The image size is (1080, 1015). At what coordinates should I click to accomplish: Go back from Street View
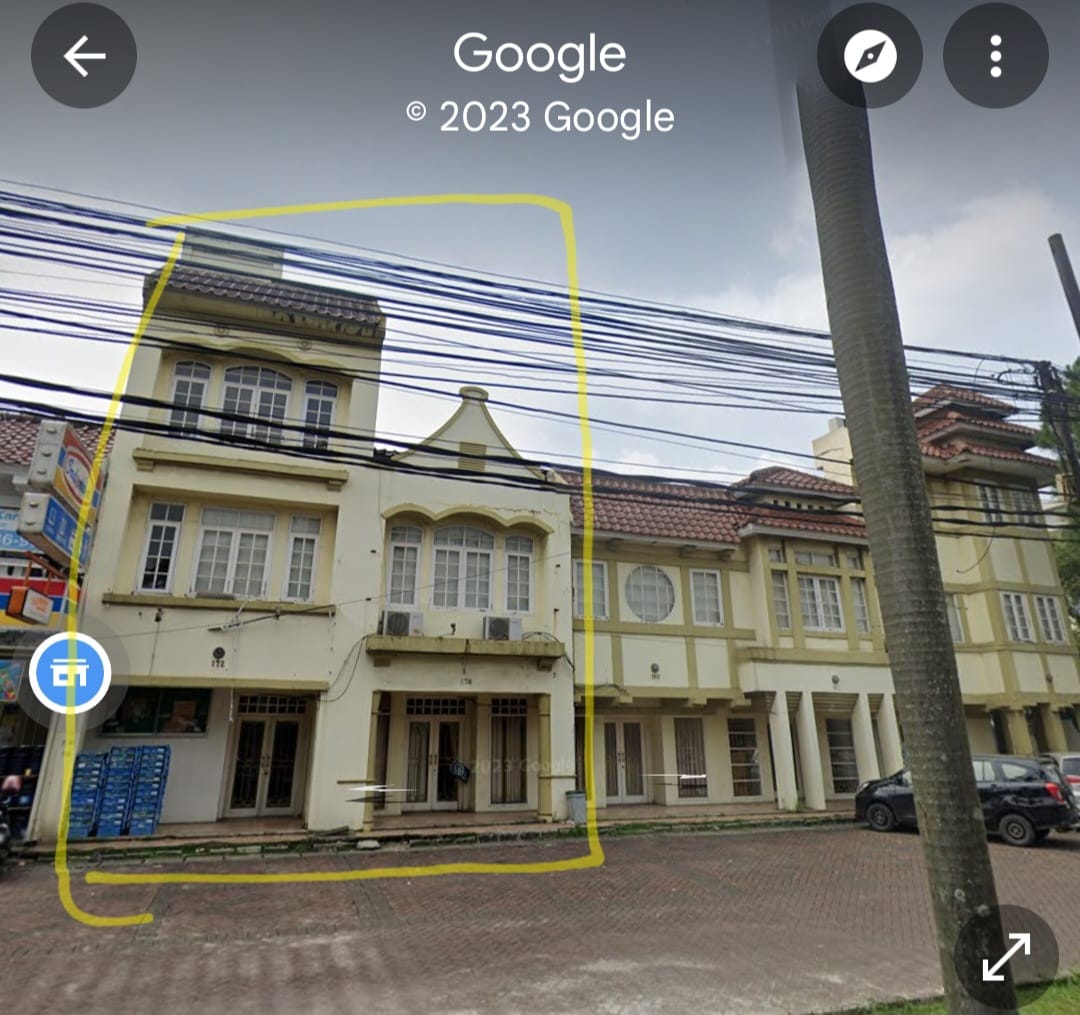pyautogui.click(x=84, y=56)
